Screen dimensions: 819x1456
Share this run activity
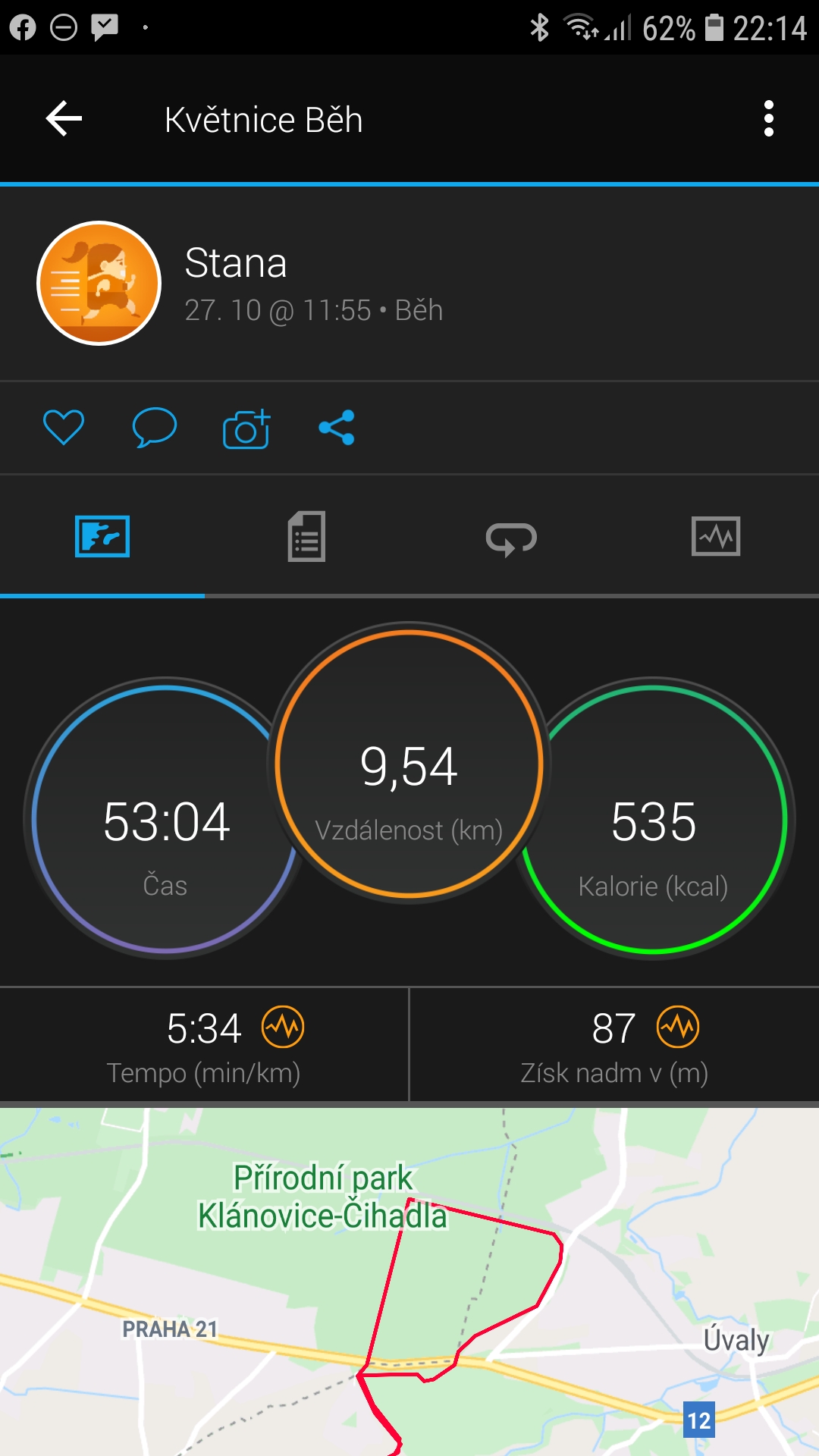coord(337,428)
